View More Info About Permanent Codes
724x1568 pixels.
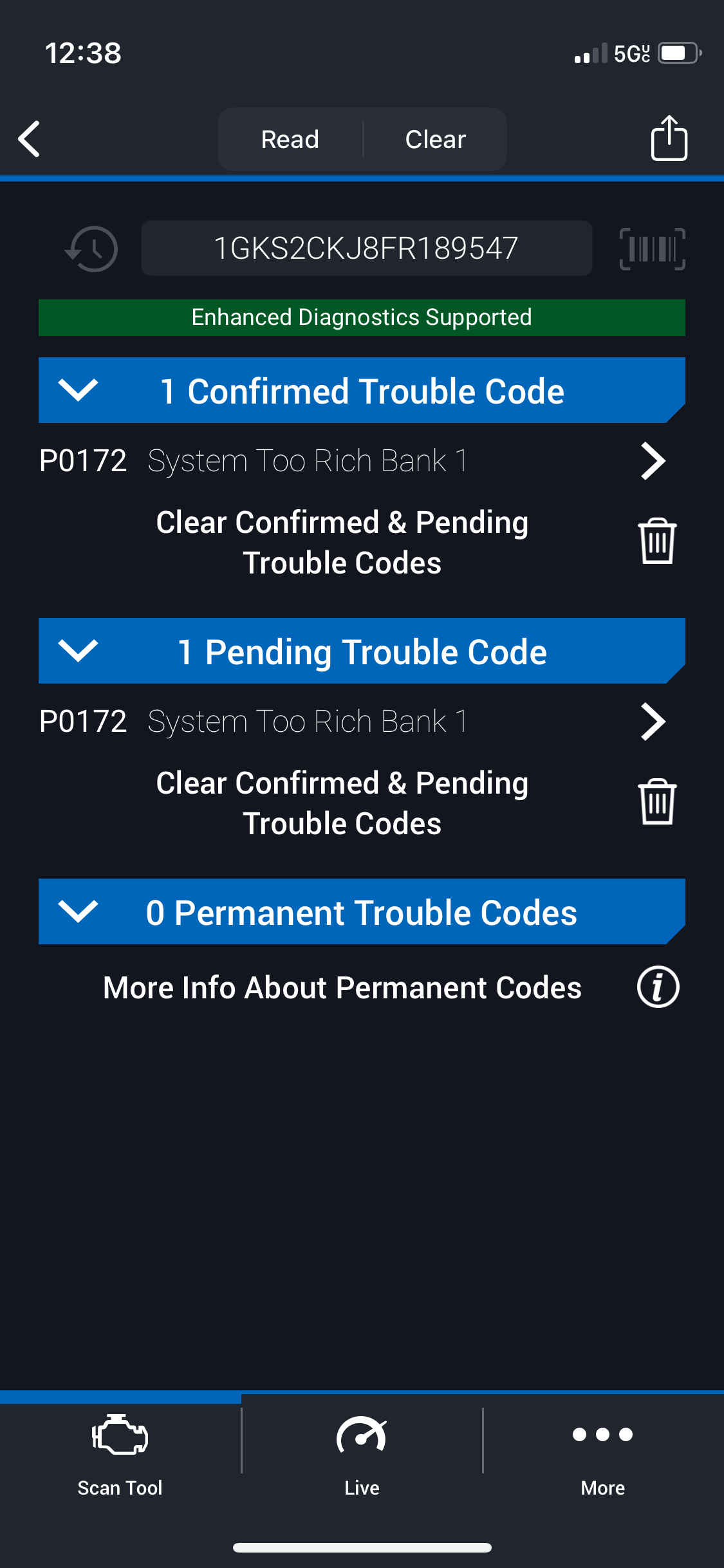658,987
